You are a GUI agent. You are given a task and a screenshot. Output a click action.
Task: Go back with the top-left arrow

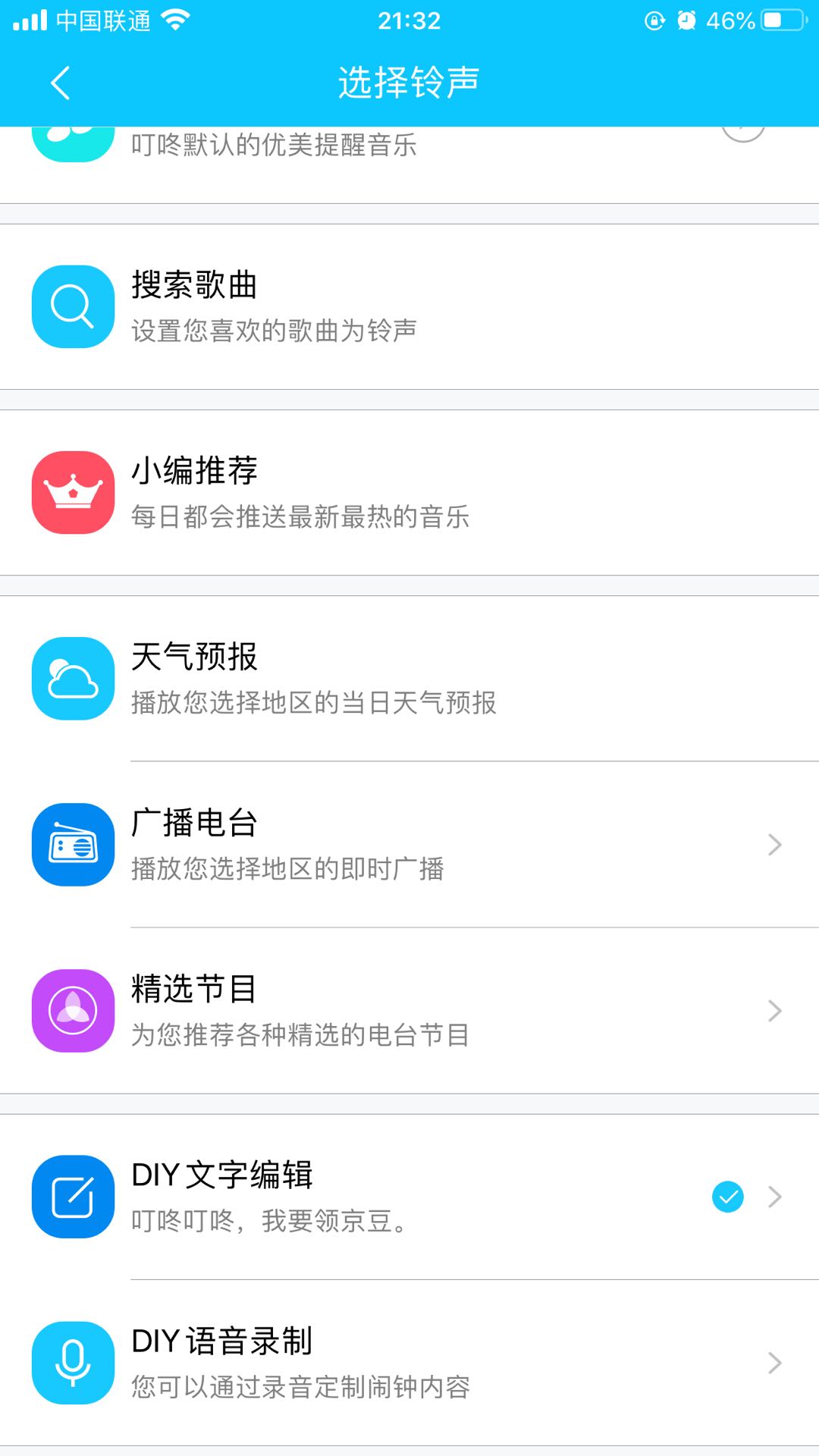61,83
